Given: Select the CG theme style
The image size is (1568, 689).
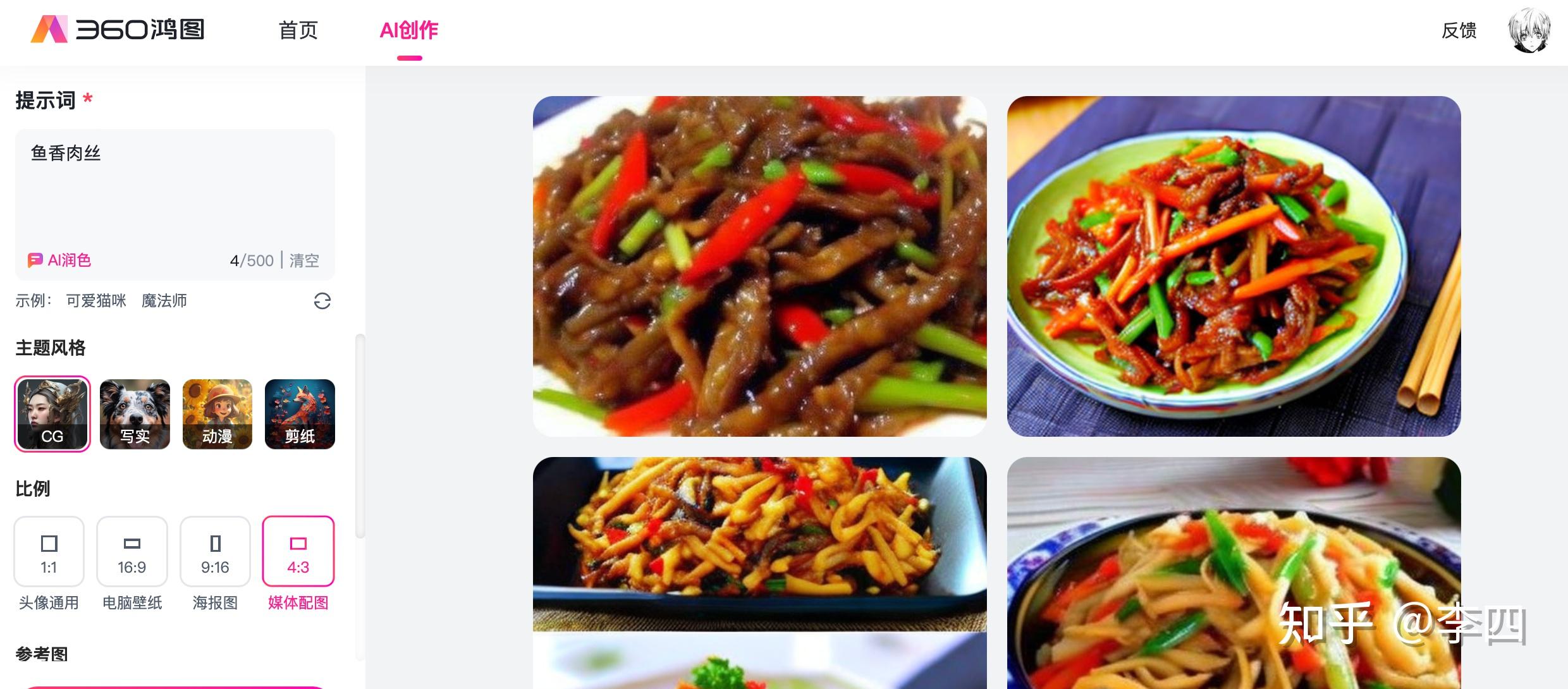Looking at the screenshot, I should coord(52,414).
